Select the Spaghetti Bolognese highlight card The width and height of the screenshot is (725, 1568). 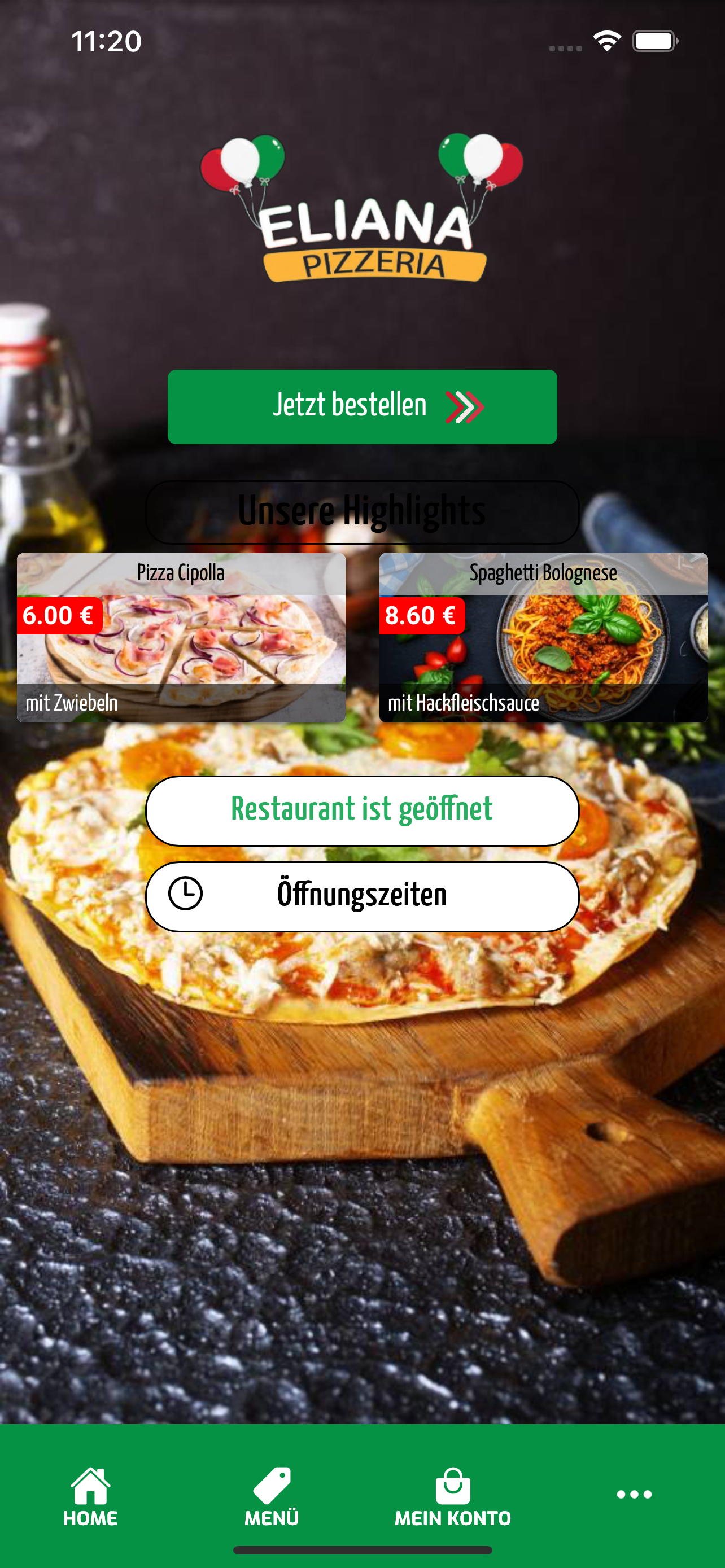(544, 638)
